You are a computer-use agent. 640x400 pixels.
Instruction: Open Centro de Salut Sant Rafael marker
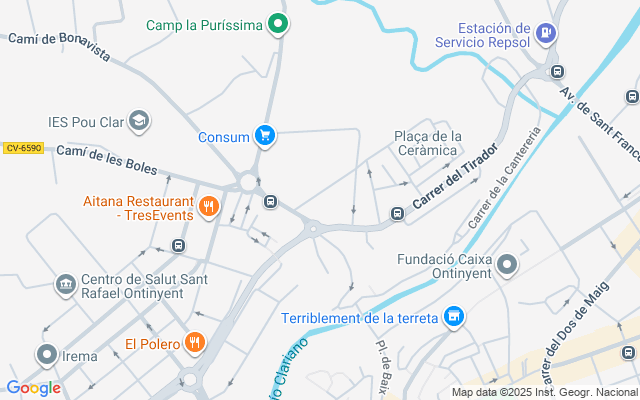tap(66, 285)
